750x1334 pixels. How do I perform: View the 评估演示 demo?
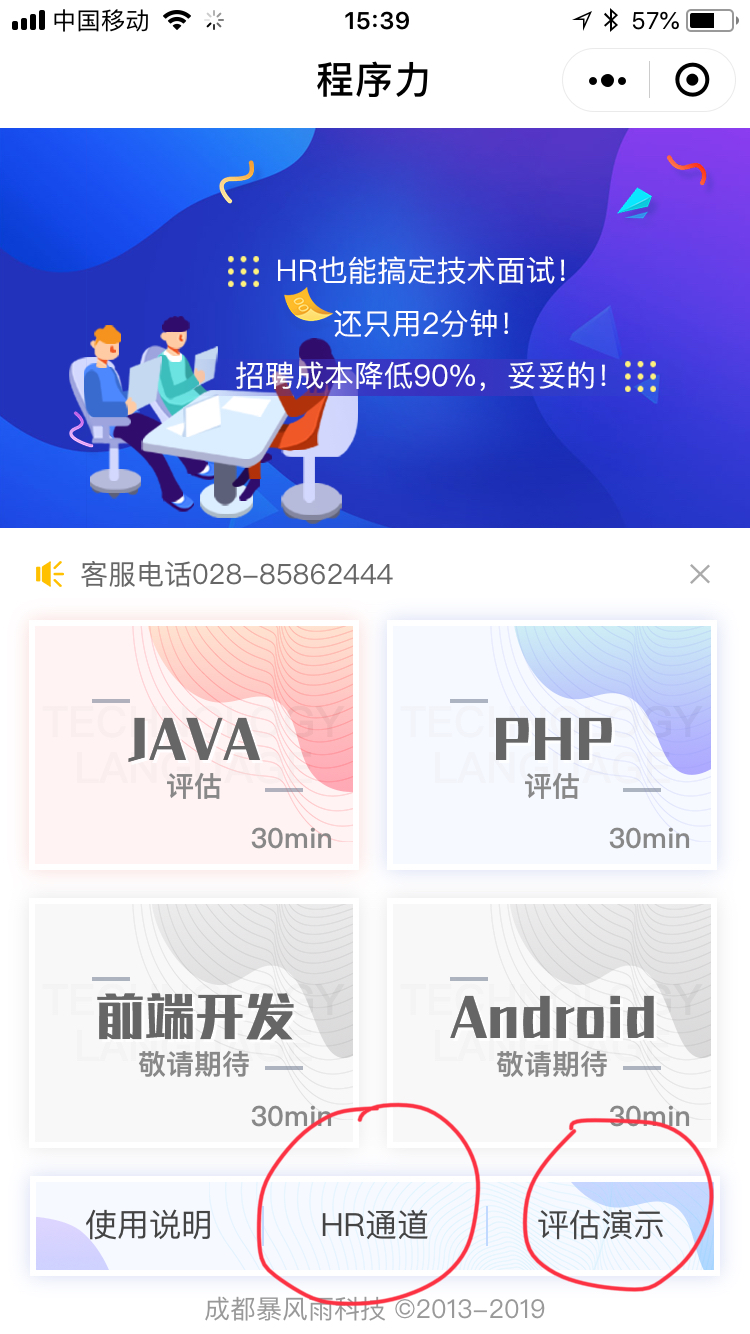601,1225
